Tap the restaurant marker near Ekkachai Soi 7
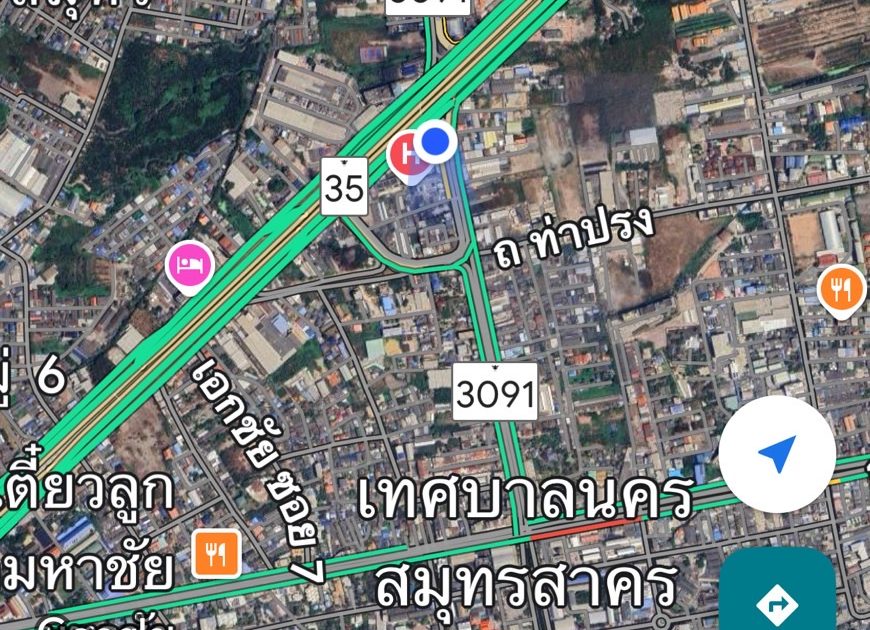The image size is (870, 630). 217,552
